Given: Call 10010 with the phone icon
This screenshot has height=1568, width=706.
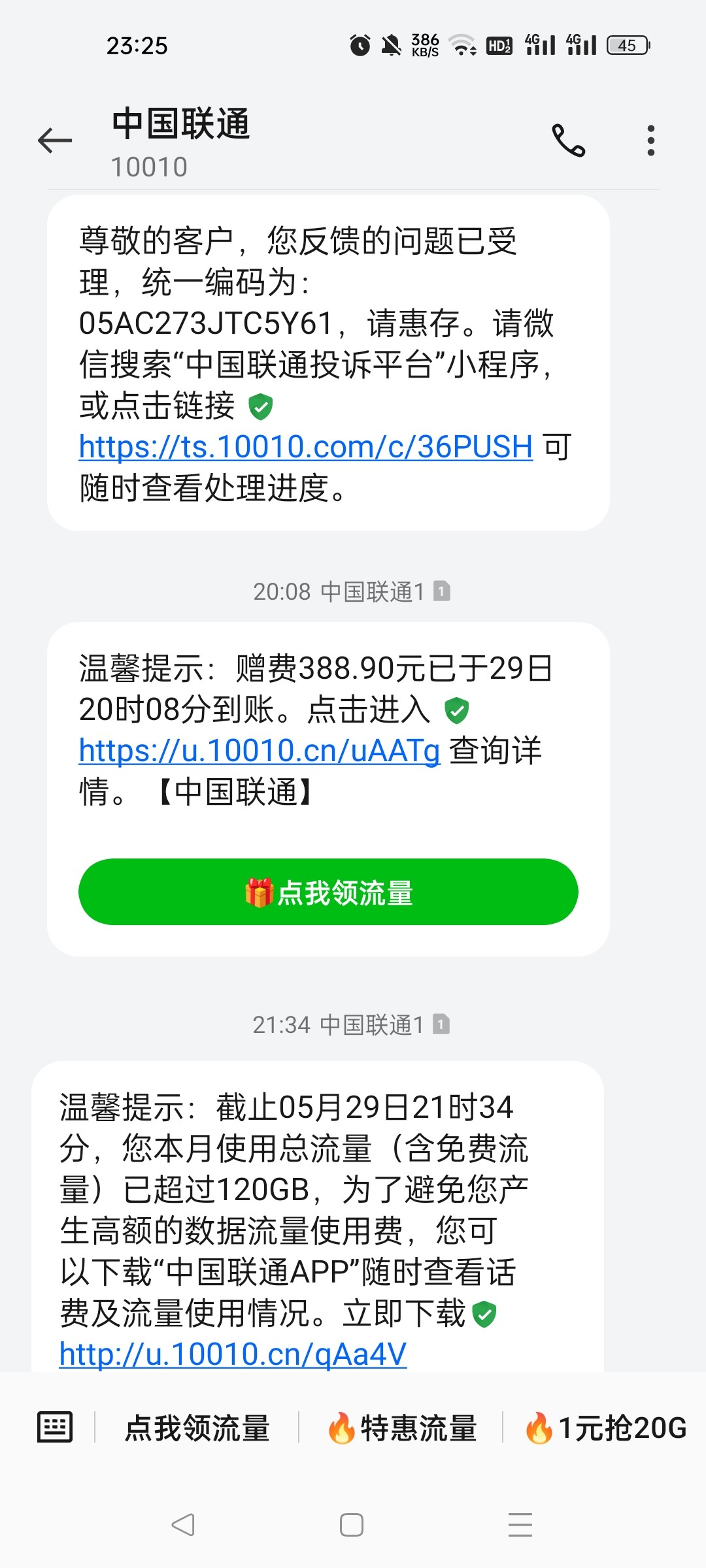Looking at the screenshot, I should pos(568,140).
